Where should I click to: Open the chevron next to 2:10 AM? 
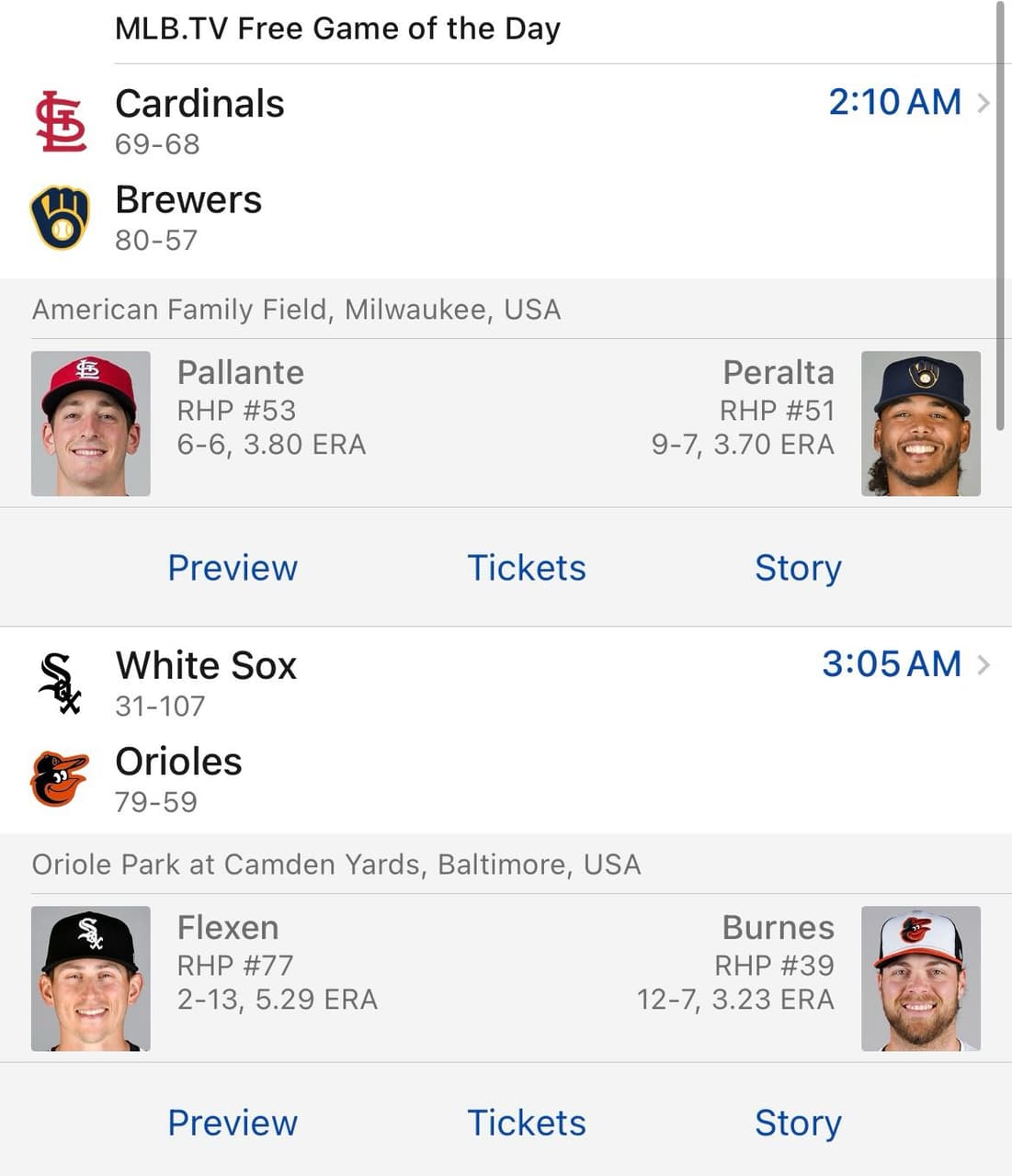[982, 103]
